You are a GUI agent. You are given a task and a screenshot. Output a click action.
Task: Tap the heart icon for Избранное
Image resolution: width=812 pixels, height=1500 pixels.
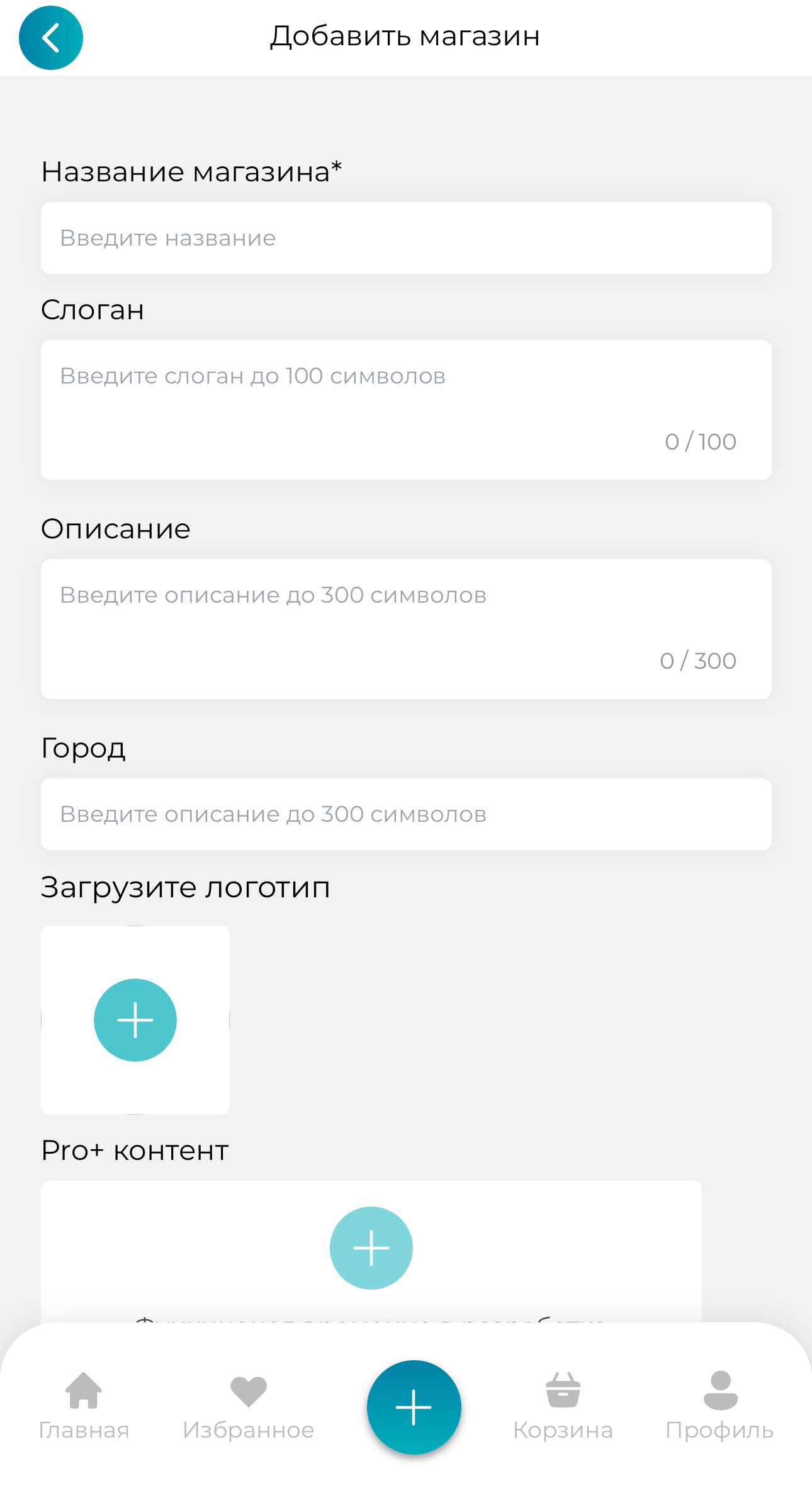click(x=249, y=1389)
